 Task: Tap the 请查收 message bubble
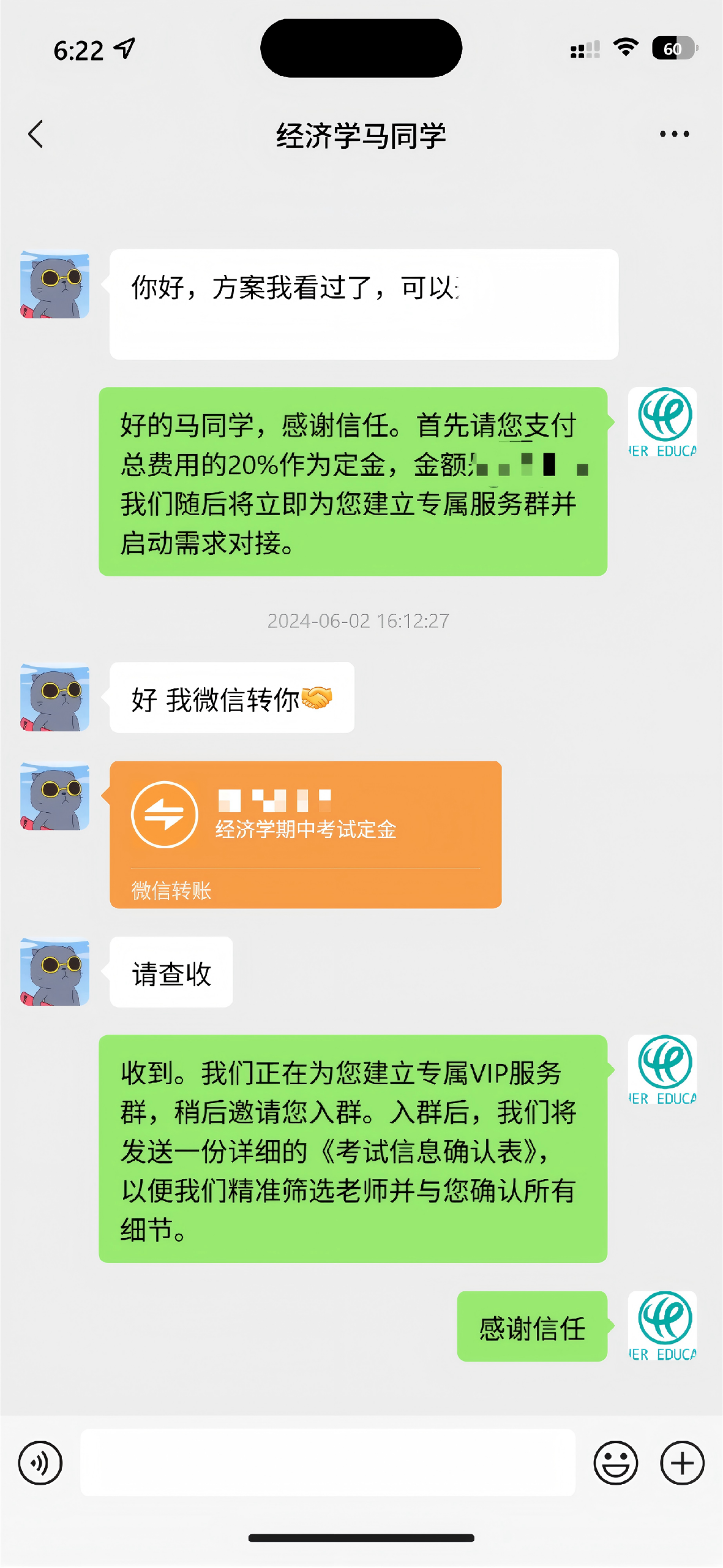coord(170,973)
